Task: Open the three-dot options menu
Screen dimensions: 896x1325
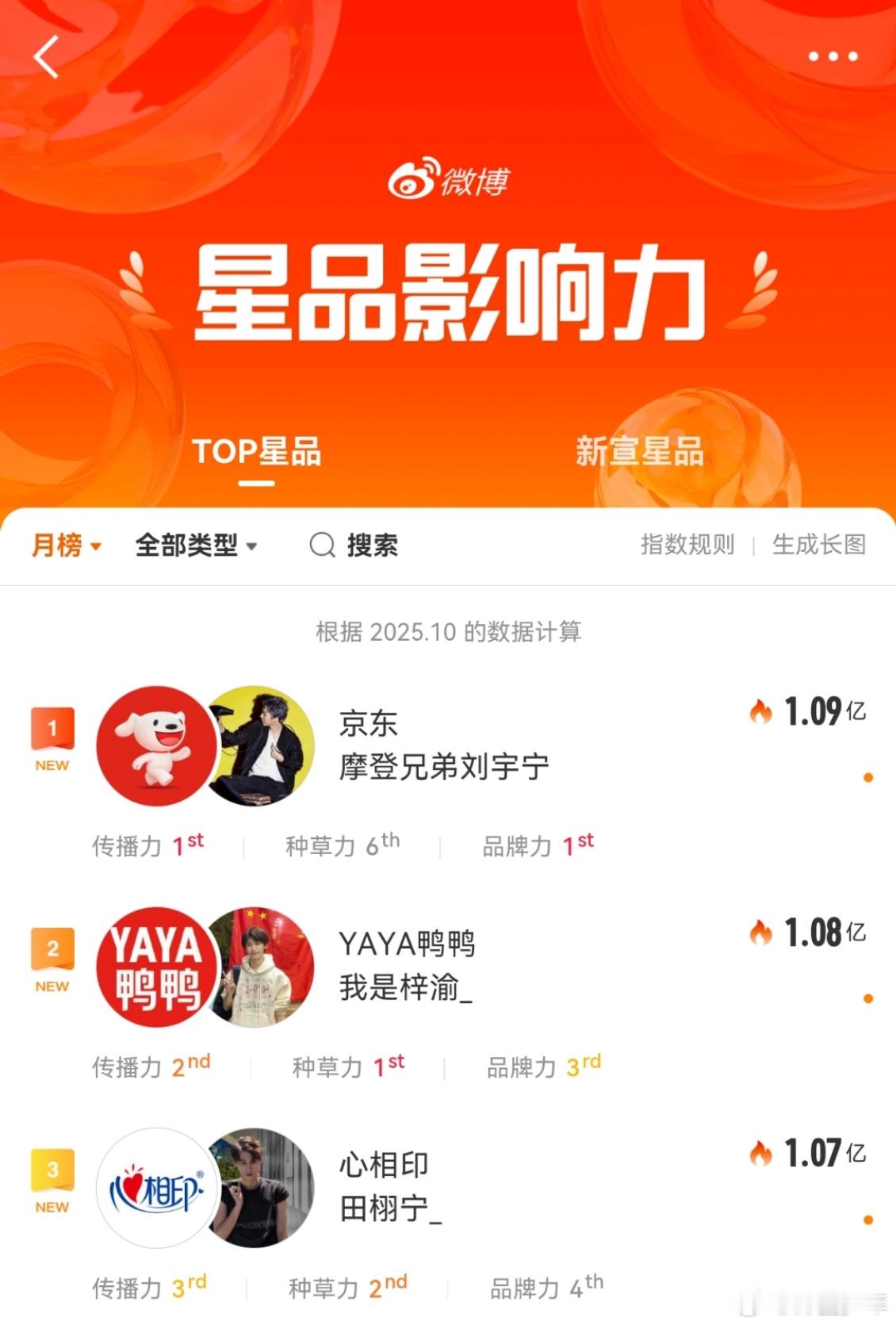Action: pos(833,56)
